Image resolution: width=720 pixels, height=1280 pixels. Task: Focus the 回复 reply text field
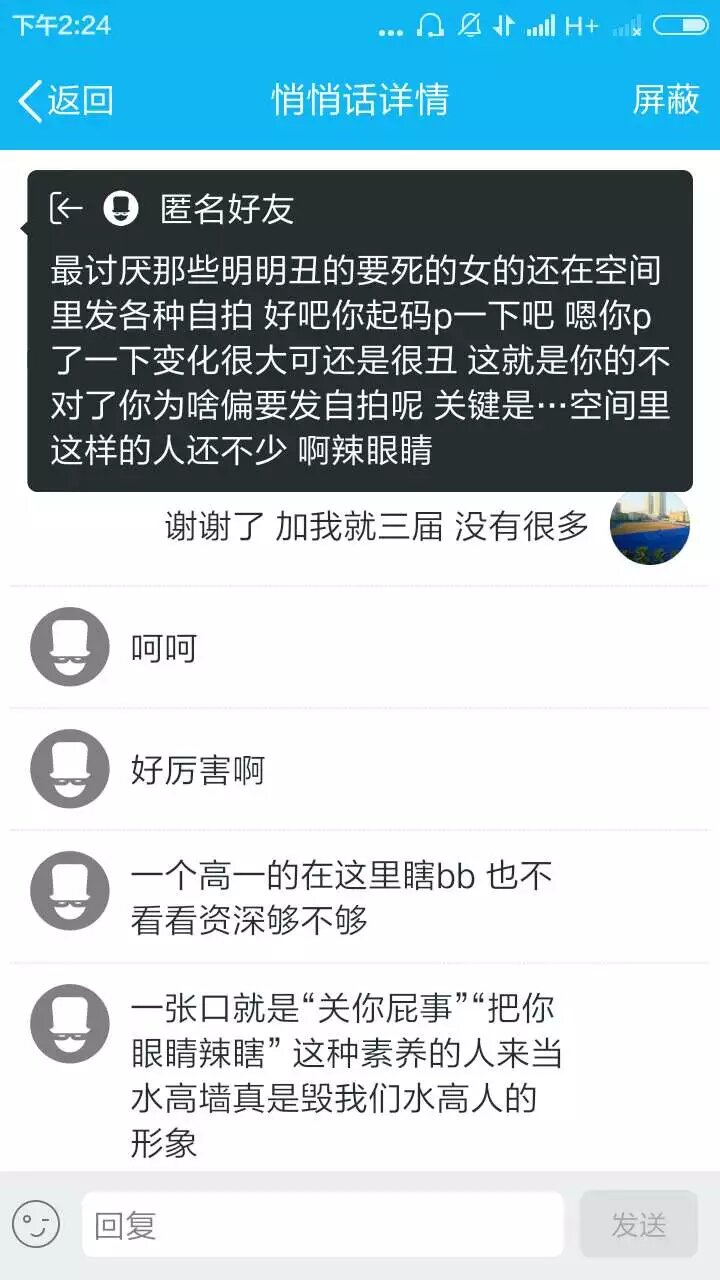tap(322, 1224)
